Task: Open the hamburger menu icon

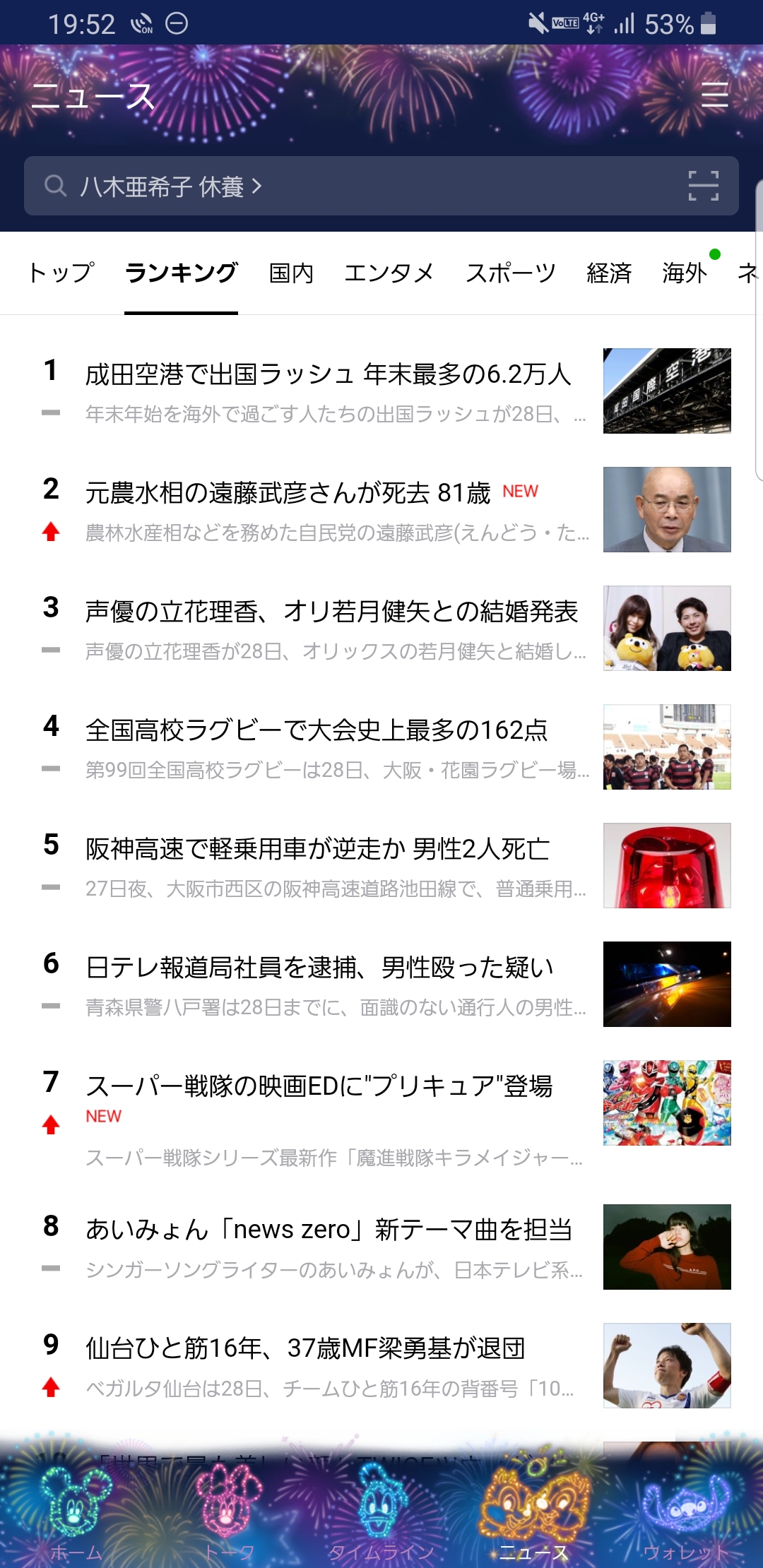Action: click(714, 95)
